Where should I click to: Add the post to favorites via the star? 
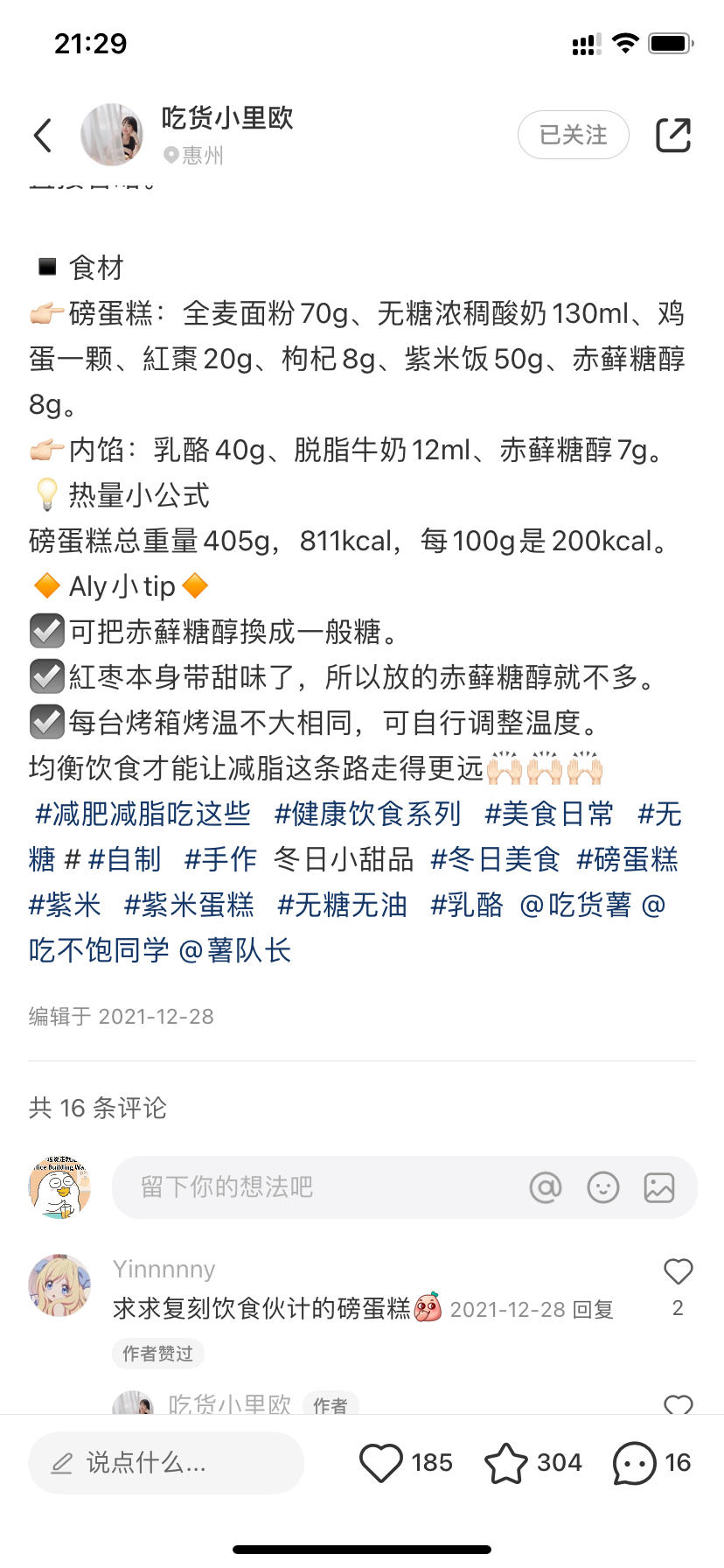(x=505, y=1462)
